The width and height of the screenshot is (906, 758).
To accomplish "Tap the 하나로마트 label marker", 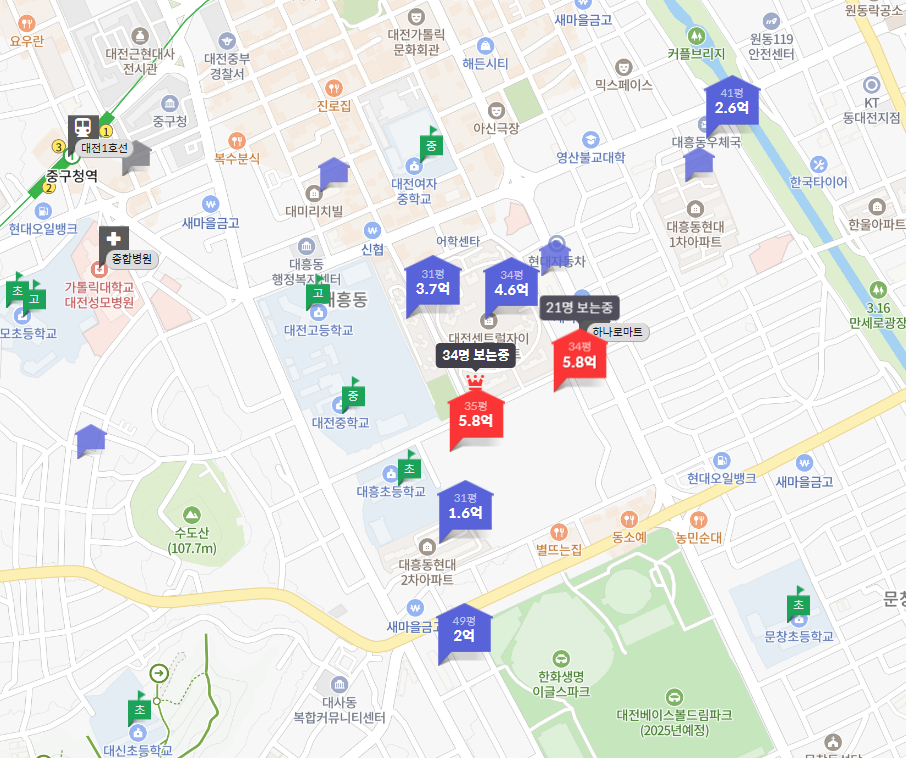I will (x=617, y=332).
